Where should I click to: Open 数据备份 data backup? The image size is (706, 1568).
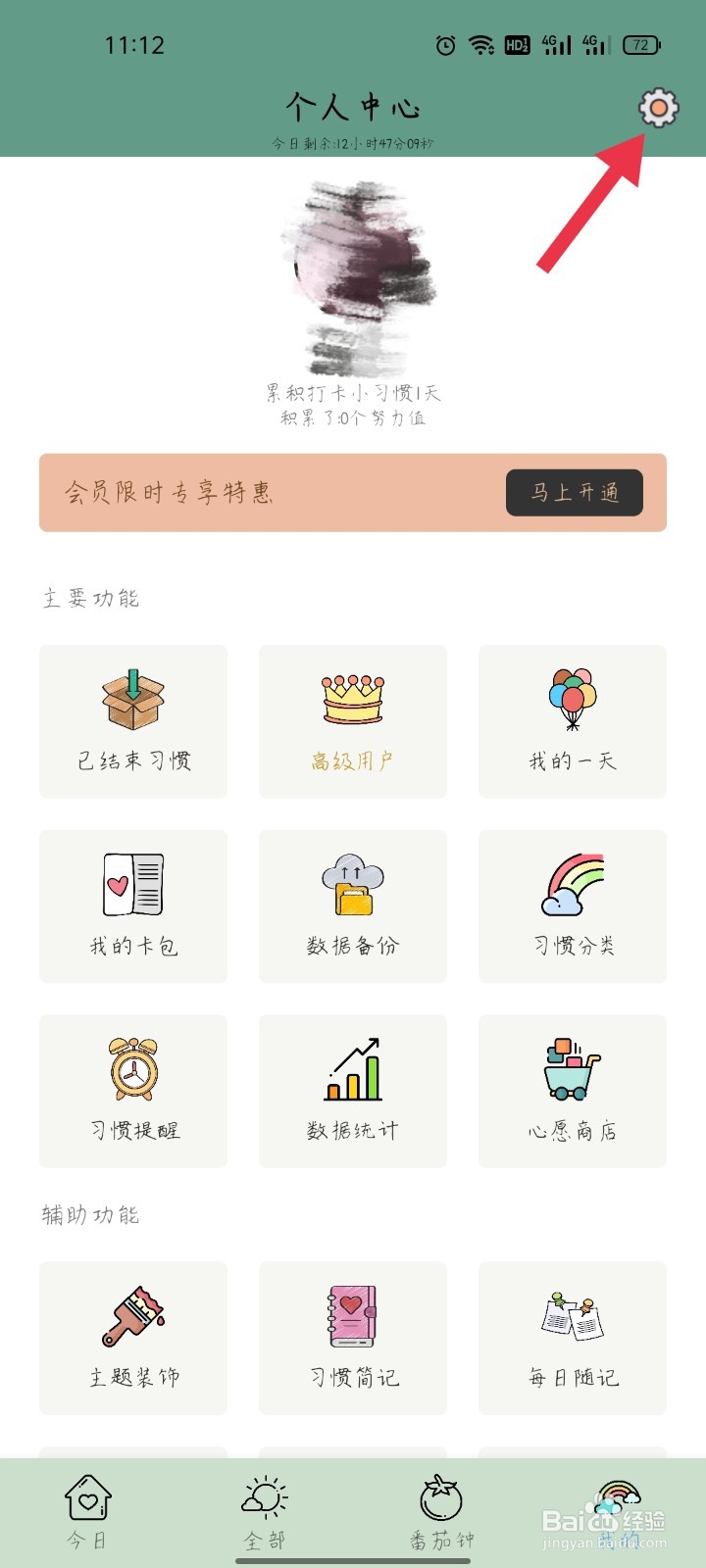pyautogui.click(x=353, y=906)
